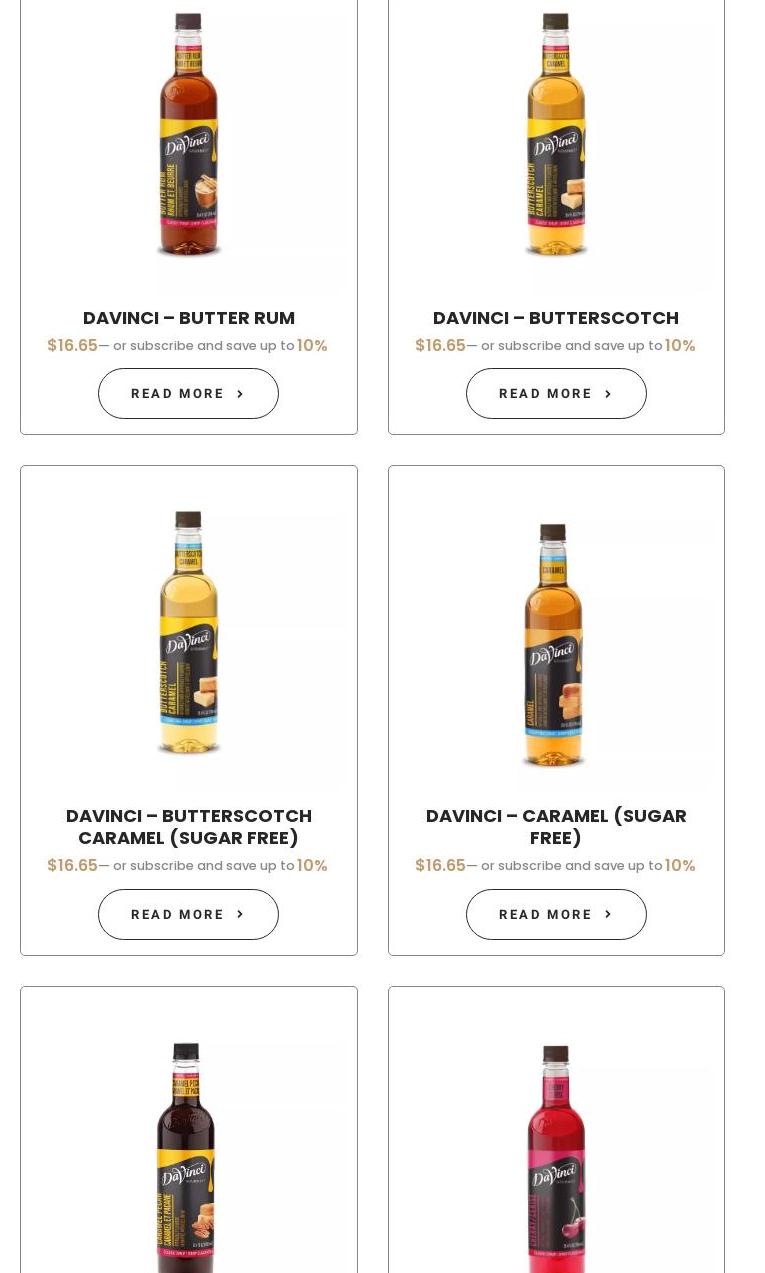
Task: Tap Read More under DaVinci Butterscotch
Action: [x=556, y=393]
